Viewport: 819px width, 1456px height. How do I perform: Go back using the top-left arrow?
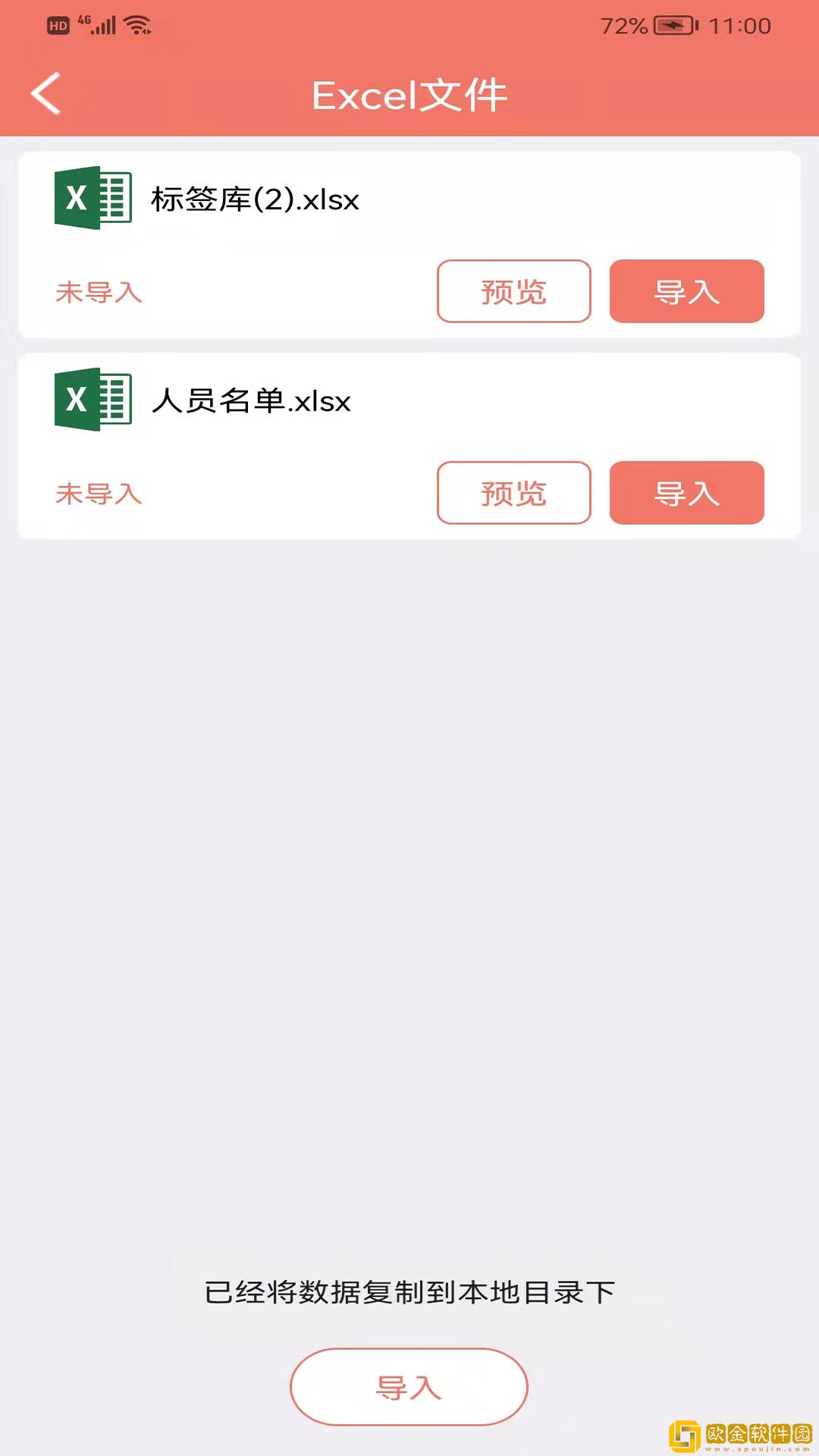coord(46,94)
